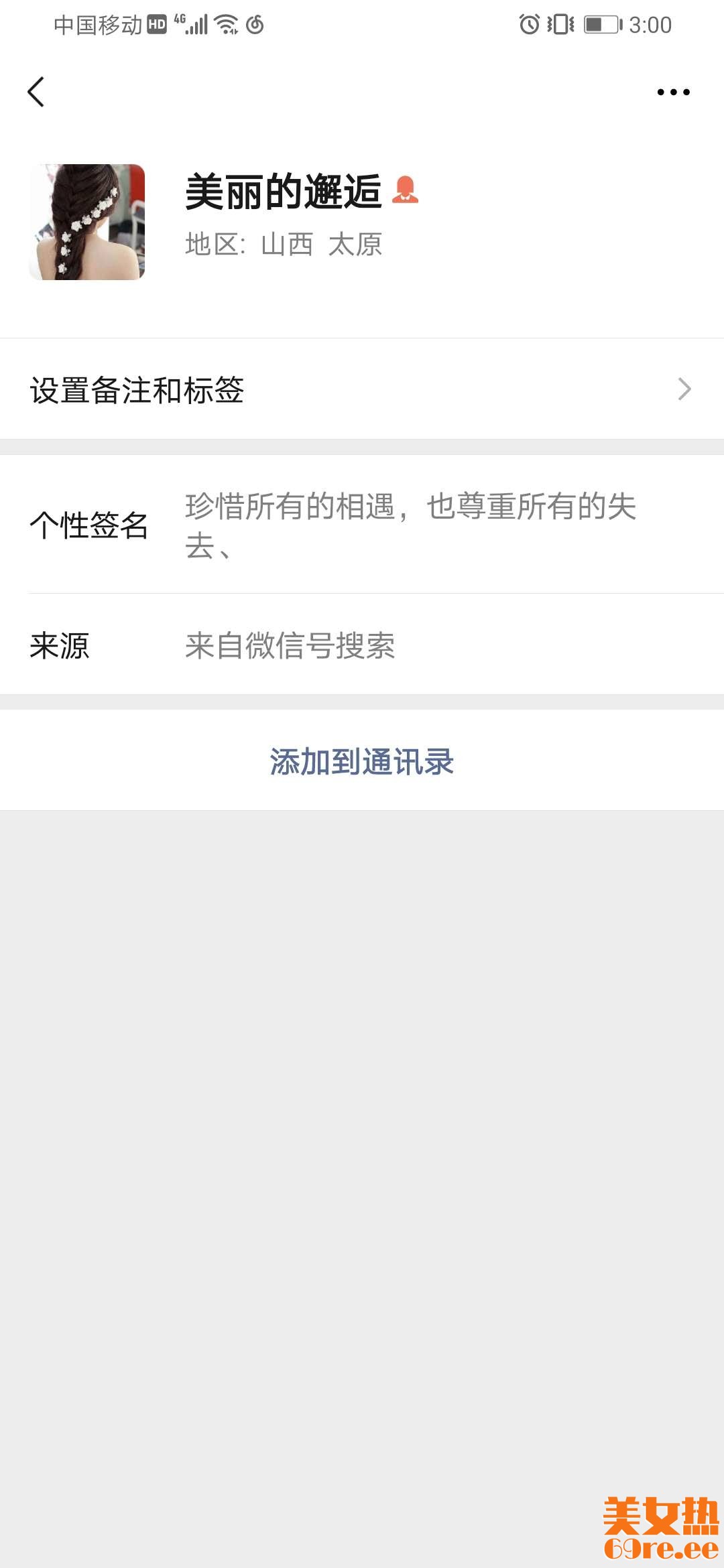
Task: Open 设置备注和标签 row
Action: pos(362,389)
